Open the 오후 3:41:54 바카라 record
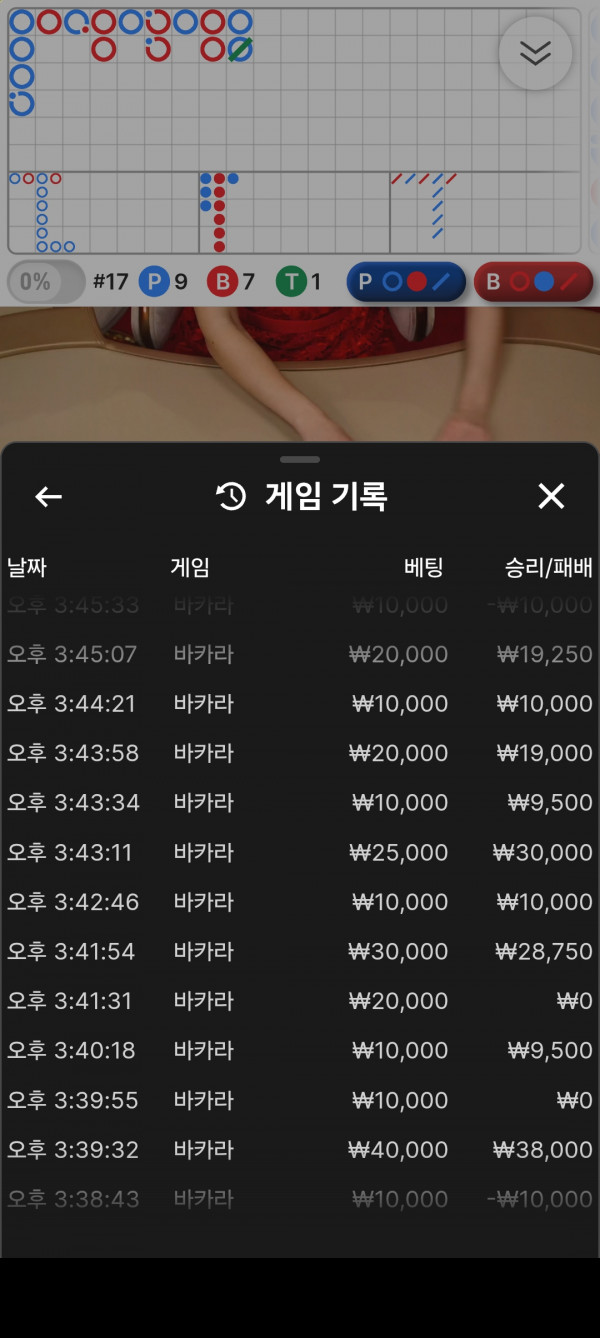Screen dimensions: 600x1338 [x=300, y=951]
